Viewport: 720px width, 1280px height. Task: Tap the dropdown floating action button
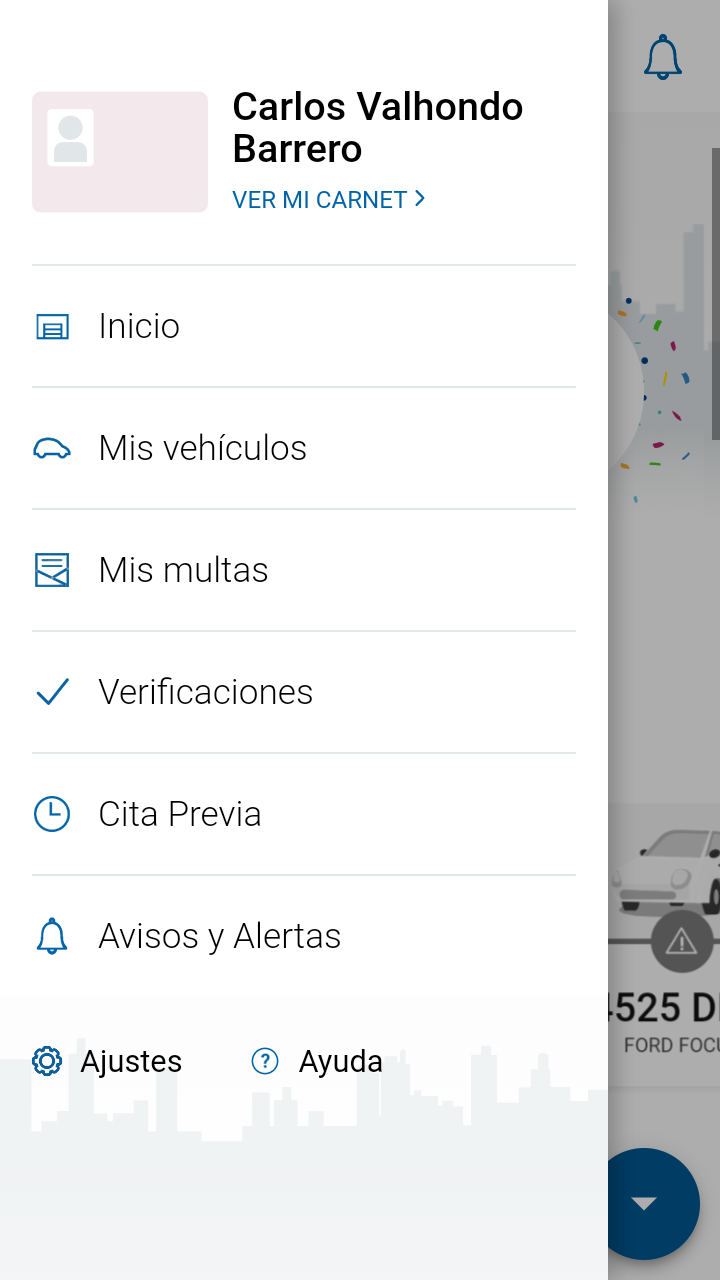click(x=645, y=1203)
